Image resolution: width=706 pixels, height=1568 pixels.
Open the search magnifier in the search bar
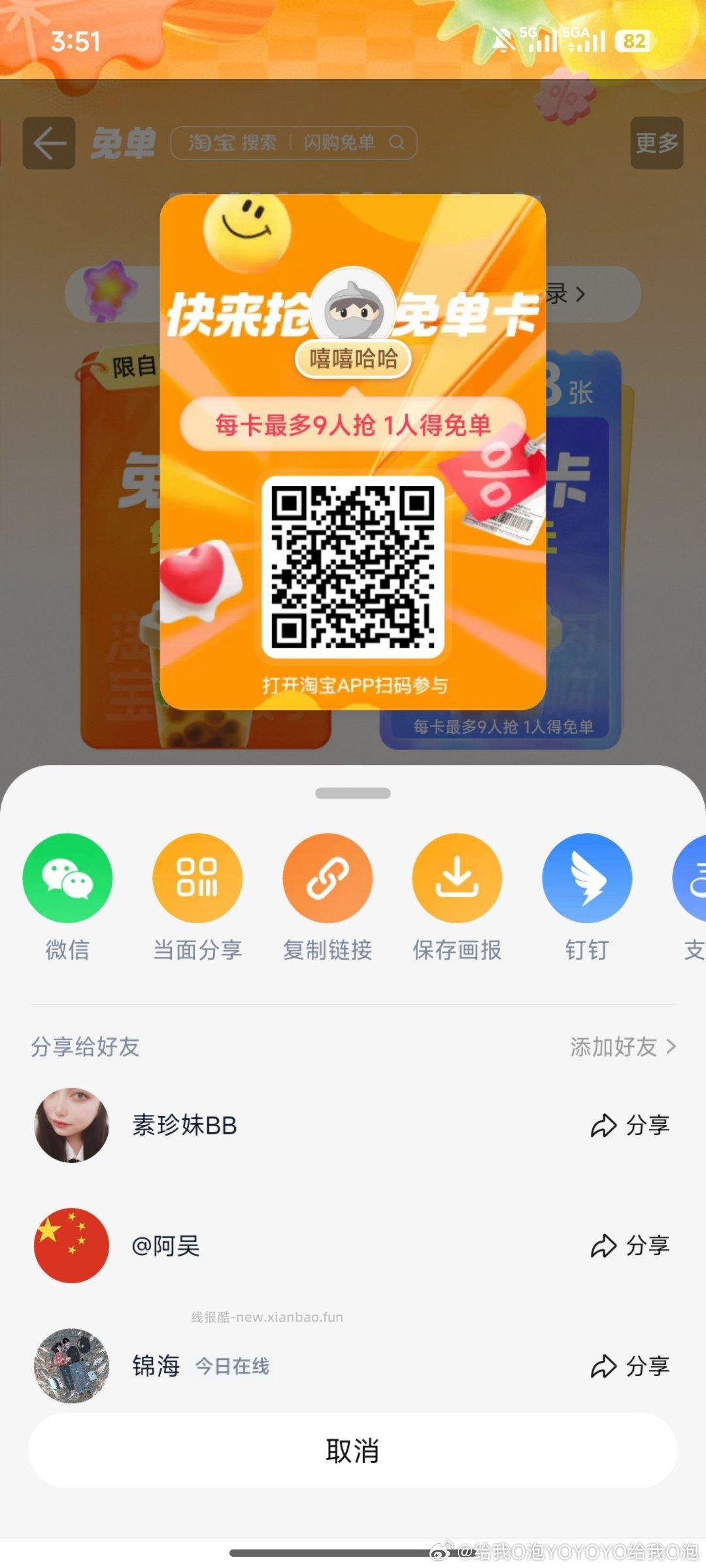(x=397, y=142)
